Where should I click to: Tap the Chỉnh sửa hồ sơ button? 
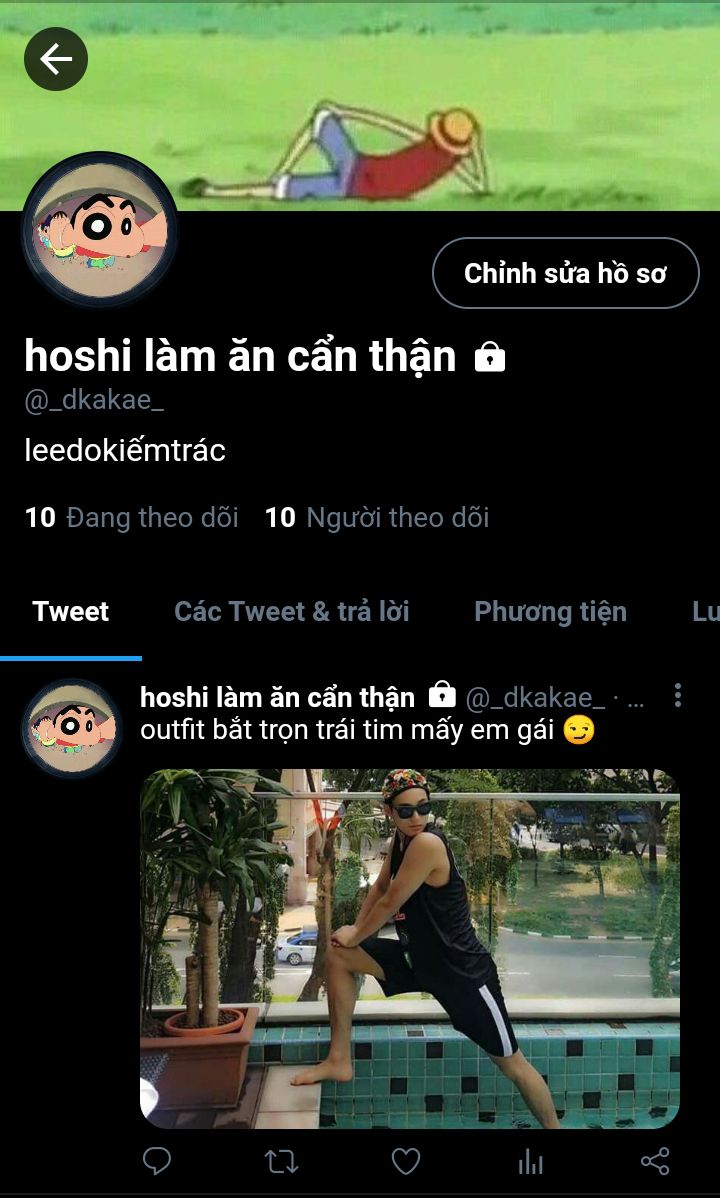coord(565,273)
